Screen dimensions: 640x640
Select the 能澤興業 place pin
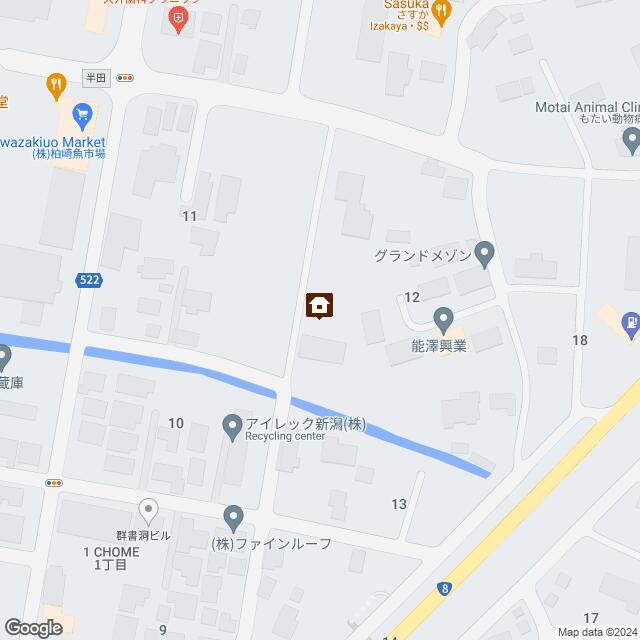click(x=444, y=320)
